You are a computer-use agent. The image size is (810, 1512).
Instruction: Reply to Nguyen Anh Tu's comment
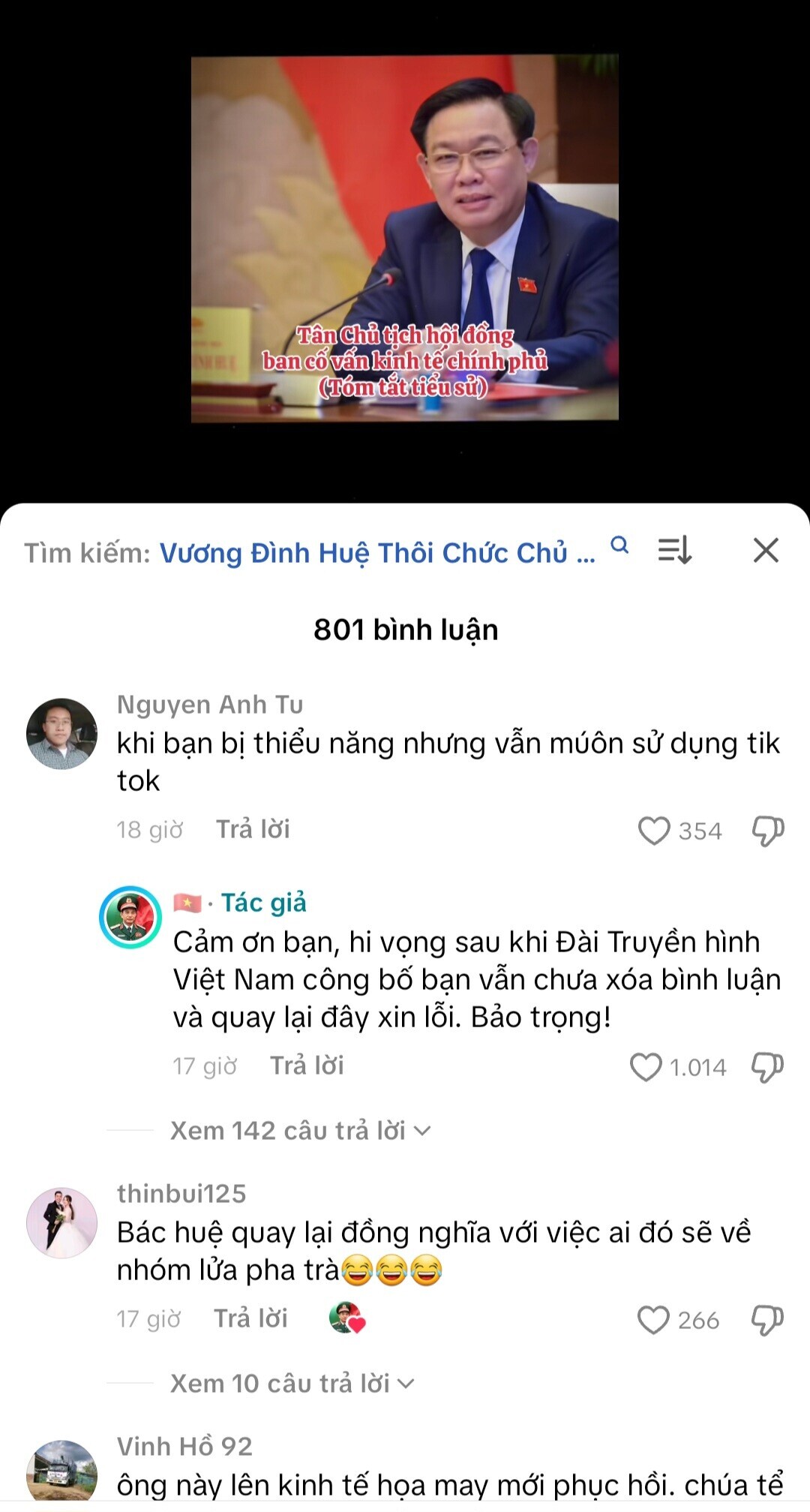[x=253, y=829]
